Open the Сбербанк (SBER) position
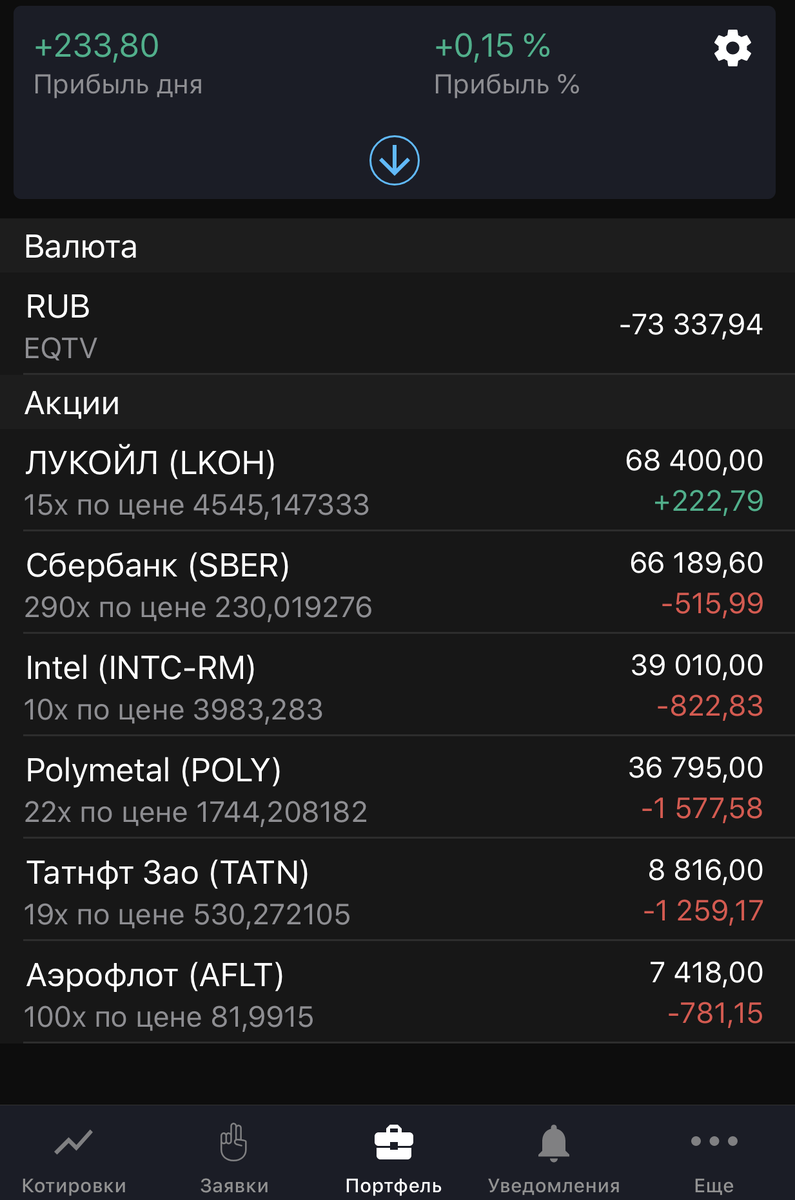Viewport: 795px width, 1200px height. pos(397,582)
